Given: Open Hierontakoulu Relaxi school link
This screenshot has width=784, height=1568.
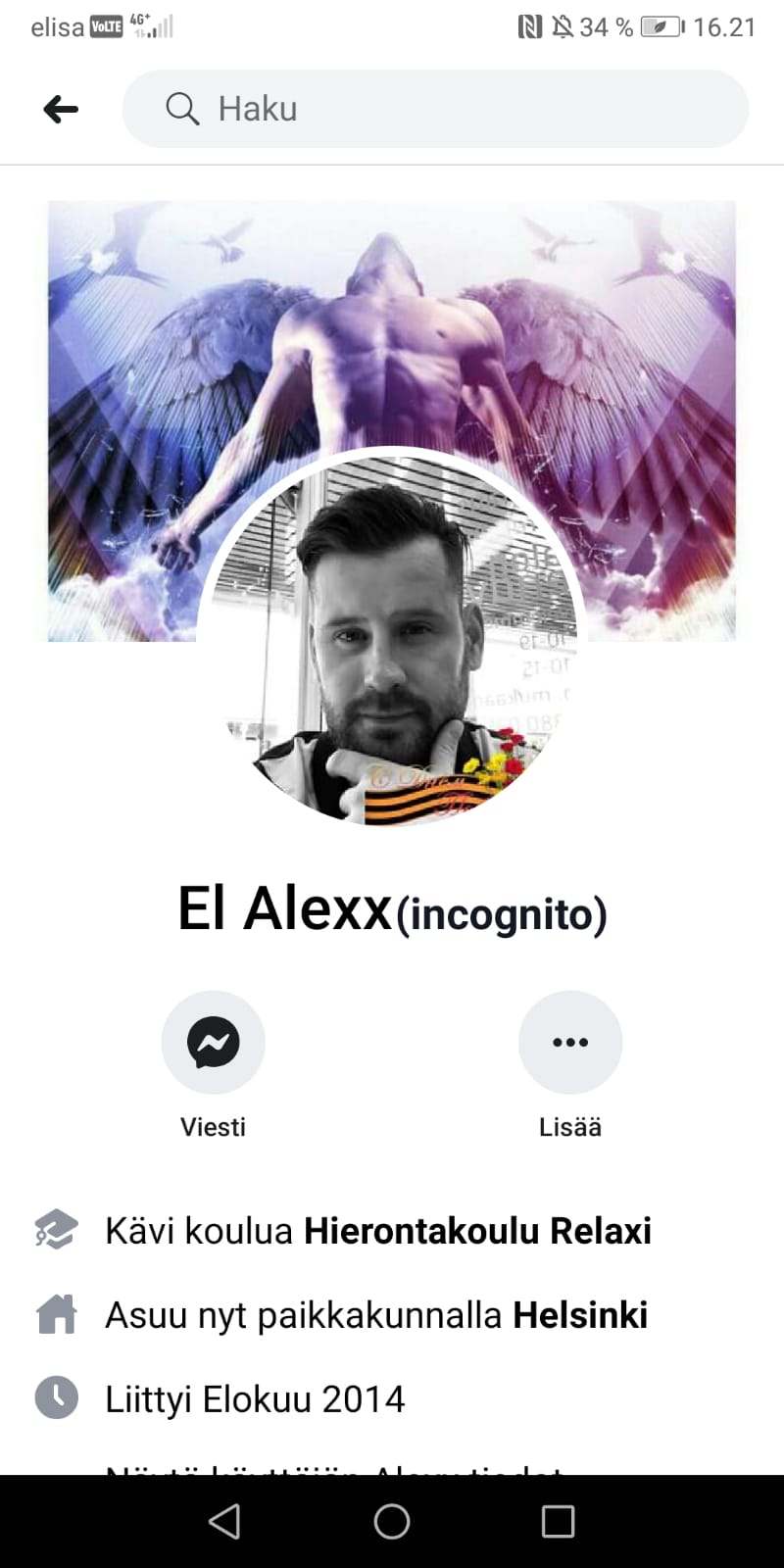Looking at the screenshot, I should pyautogui.click(x=477, y=1231).
